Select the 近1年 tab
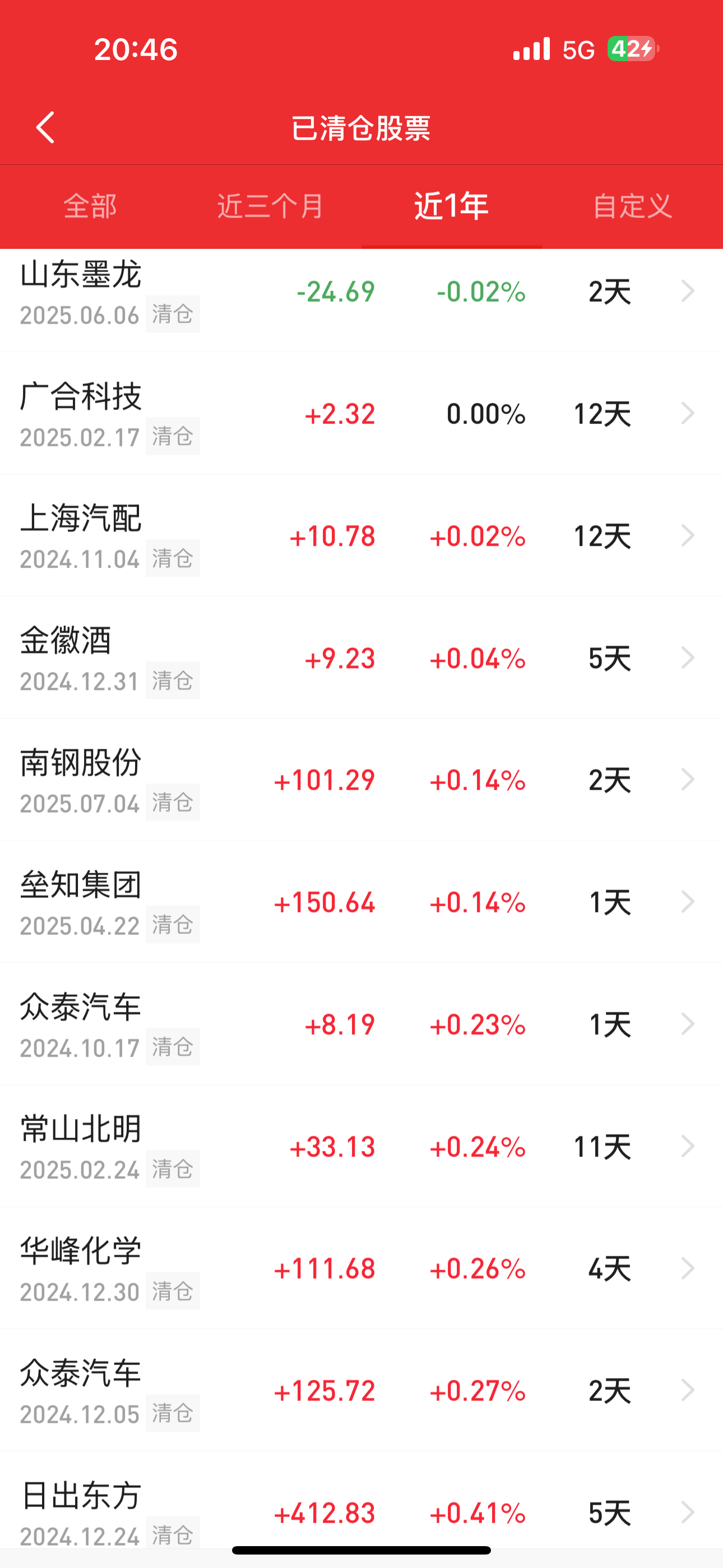The height and width of the screenshot is (1568, 723). (x=452, y=206)
